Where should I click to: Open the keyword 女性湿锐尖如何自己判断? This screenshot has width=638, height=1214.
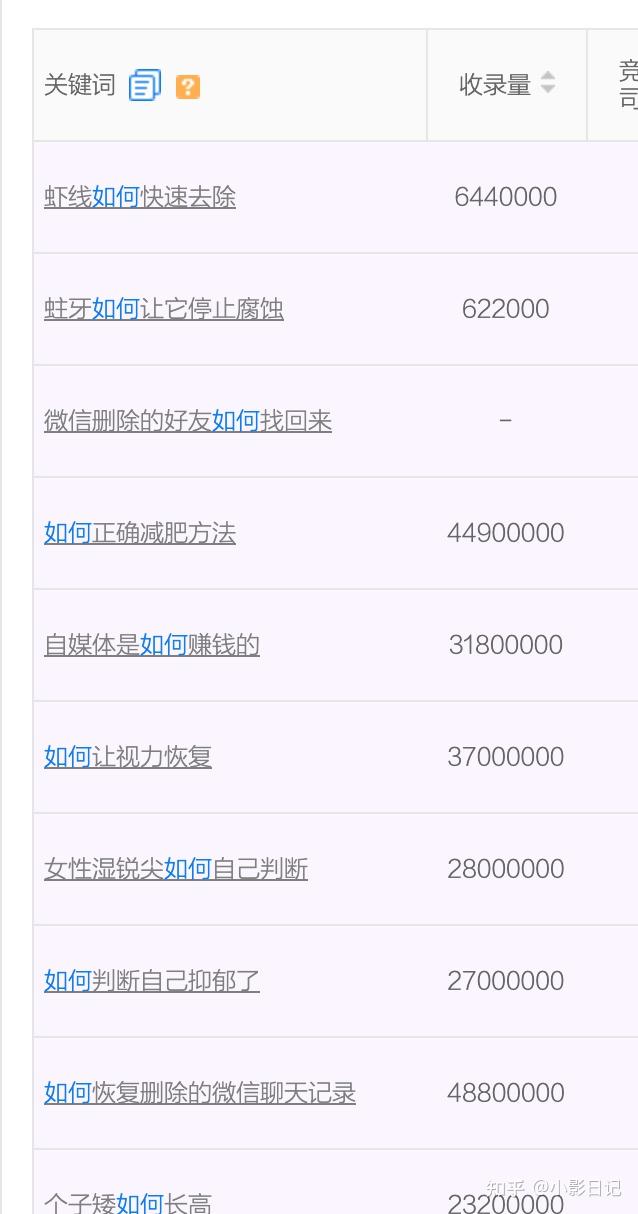point(176,869)
